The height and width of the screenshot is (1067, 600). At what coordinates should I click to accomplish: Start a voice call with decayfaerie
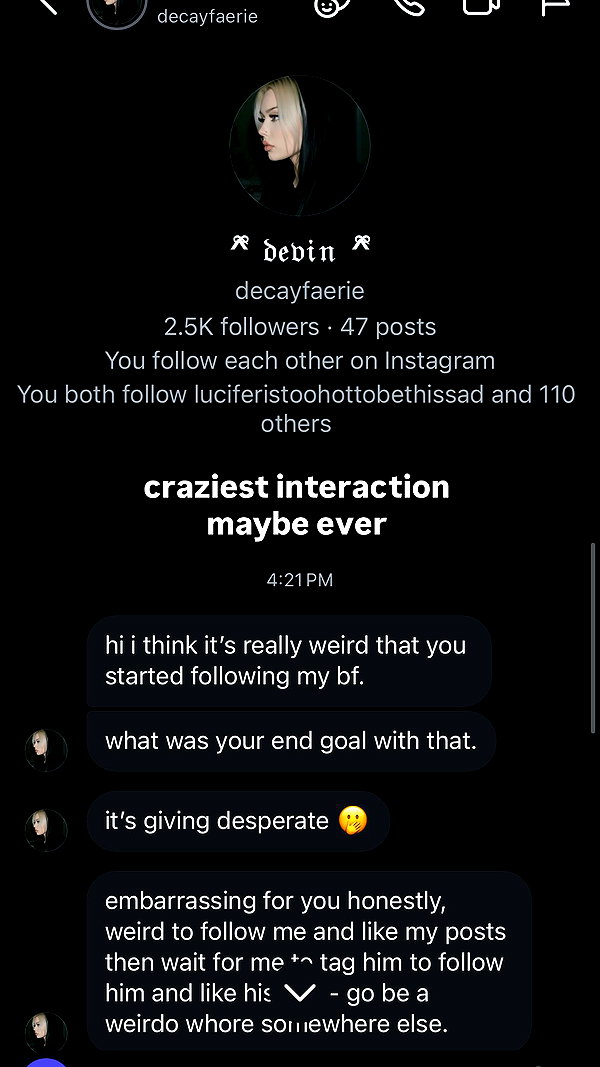[410, 6]
